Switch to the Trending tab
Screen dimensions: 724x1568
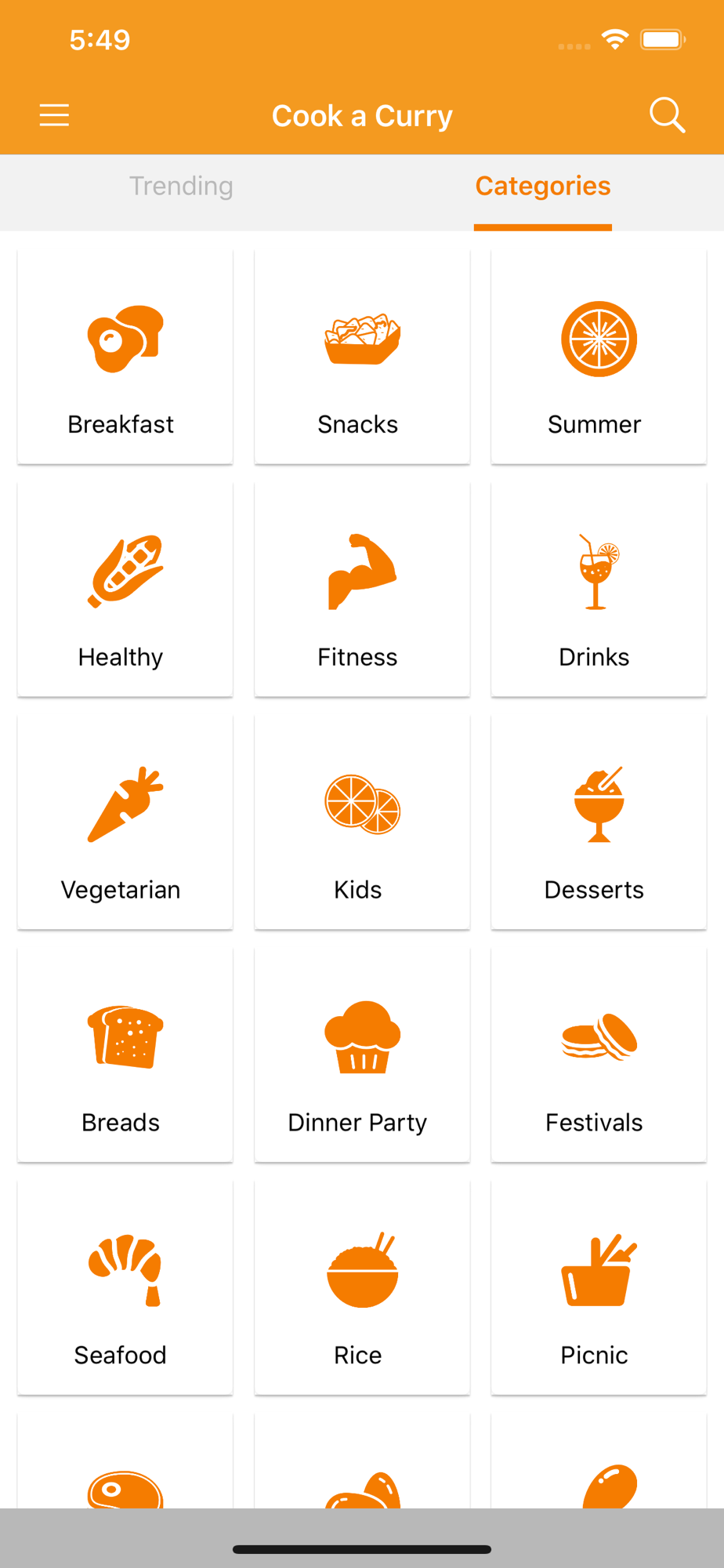[181, 187]
